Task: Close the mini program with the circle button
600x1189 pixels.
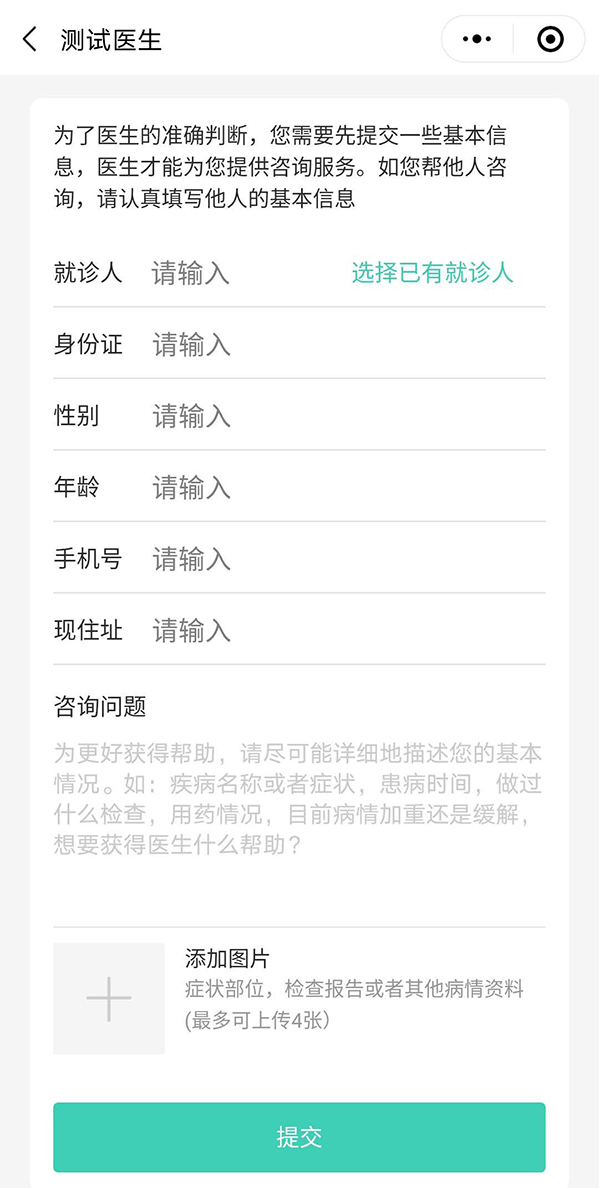Action: (x=550, y=40)
